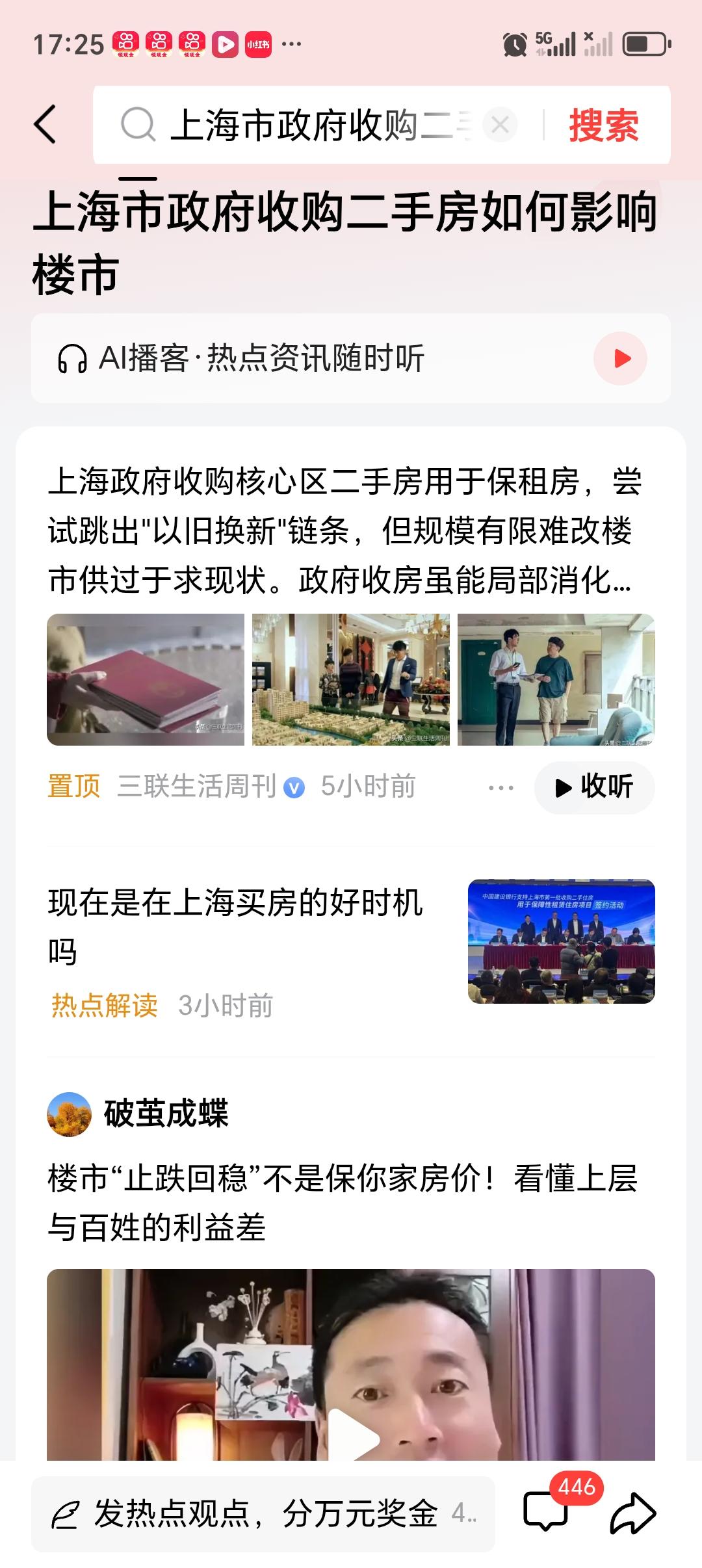Tap 收听 to listen to the article
702x1568 pixels.
click(x=593, y=787)
